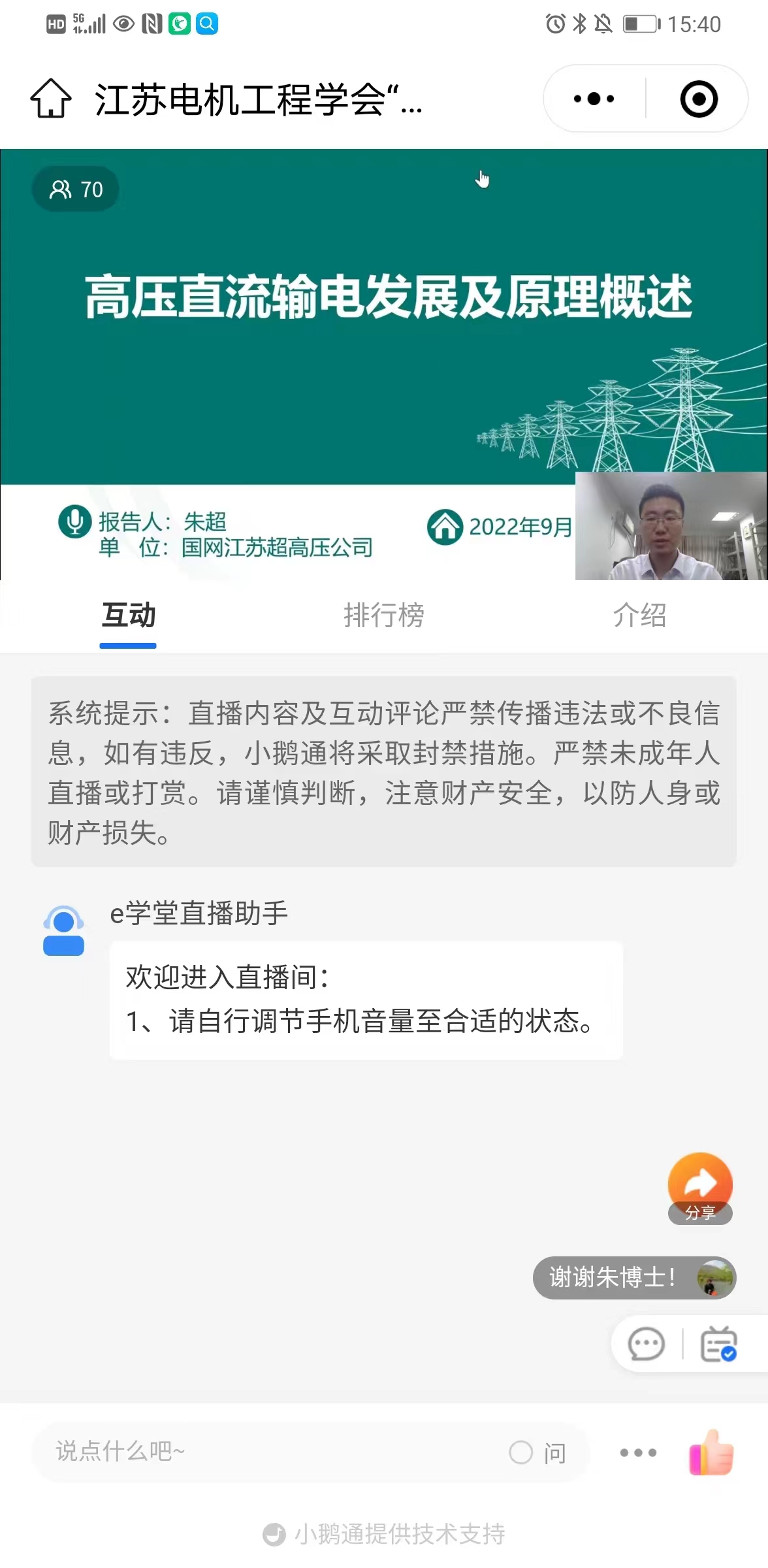The height and width of the screenshot is (1568, 768).
Task: Open the comment bubble icon
Action: click(646, 1344)
